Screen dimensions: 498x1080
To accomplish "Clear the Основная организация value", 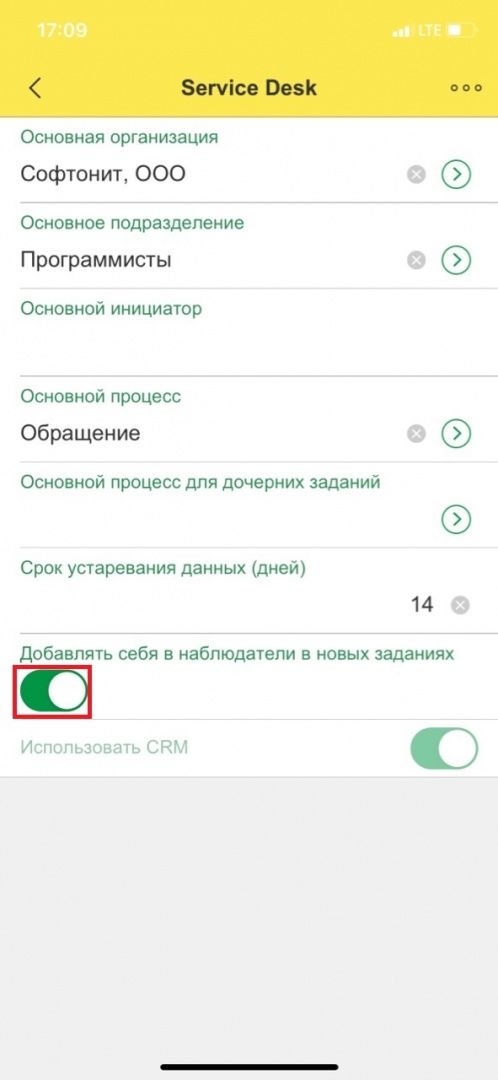I will (x=416, y=175).
